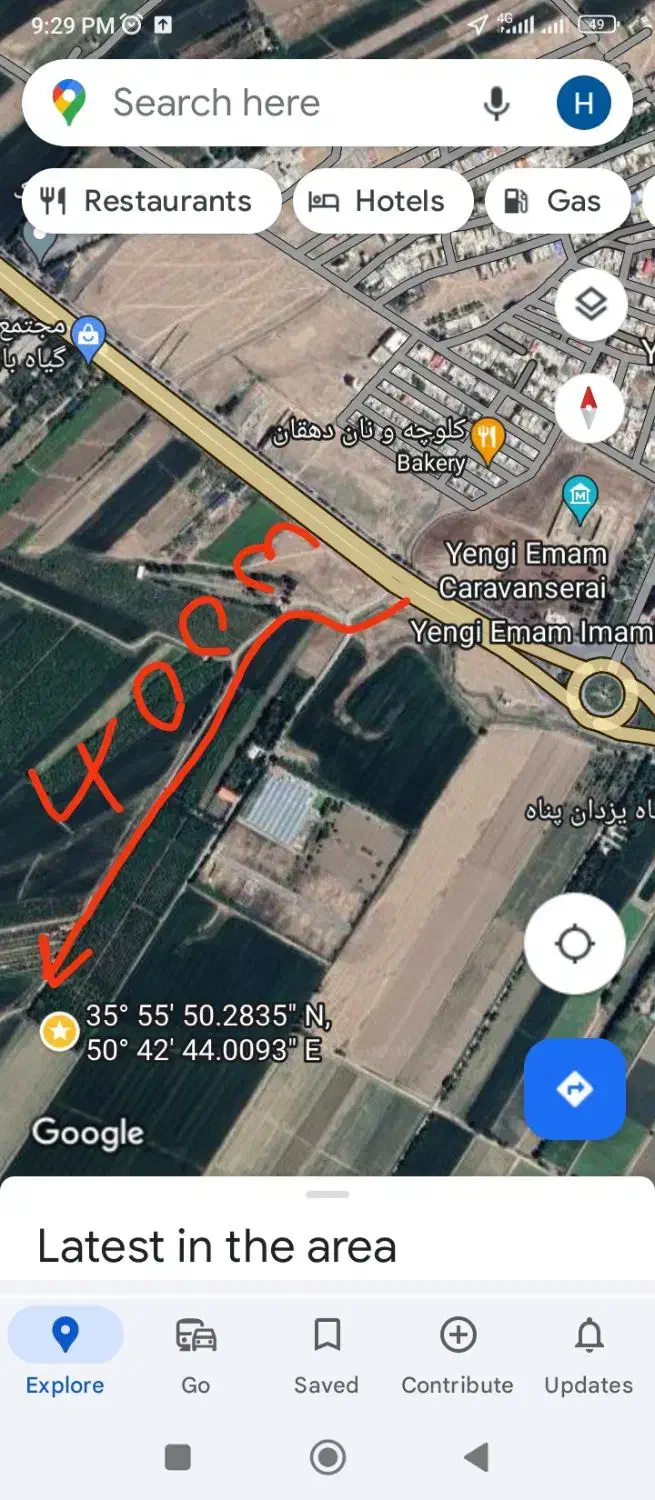655x1500 pixels.
Task: Switch to the Updates tab
Action: [588, 1355]
